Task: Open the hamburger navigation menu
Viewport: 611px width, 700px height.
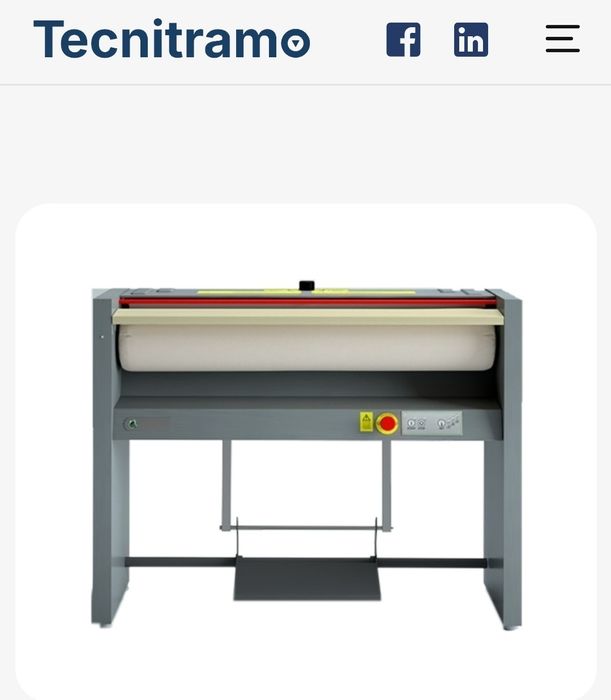Action: coord(562,39)
